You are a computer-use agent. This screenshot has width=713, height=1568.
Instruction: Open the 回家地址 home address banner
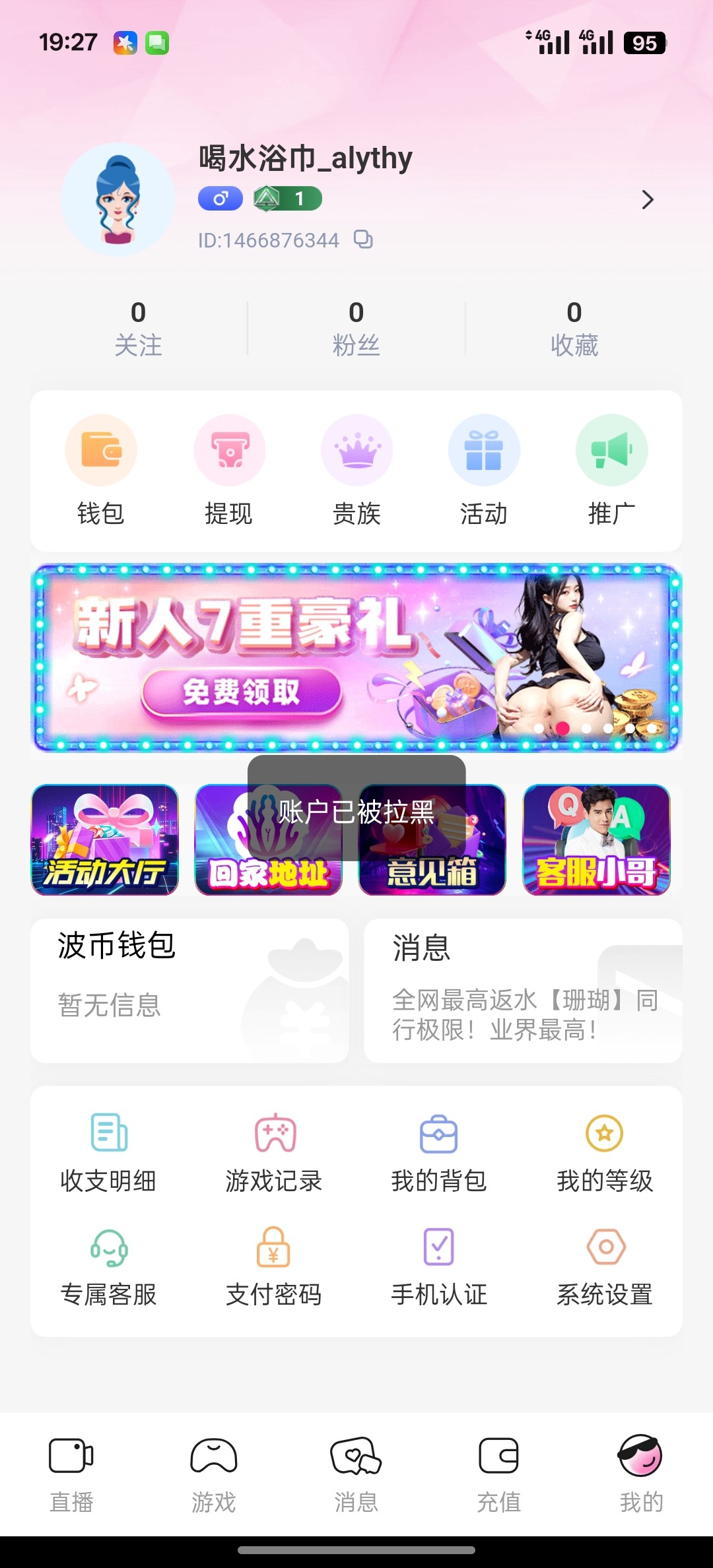click(268, 840)
